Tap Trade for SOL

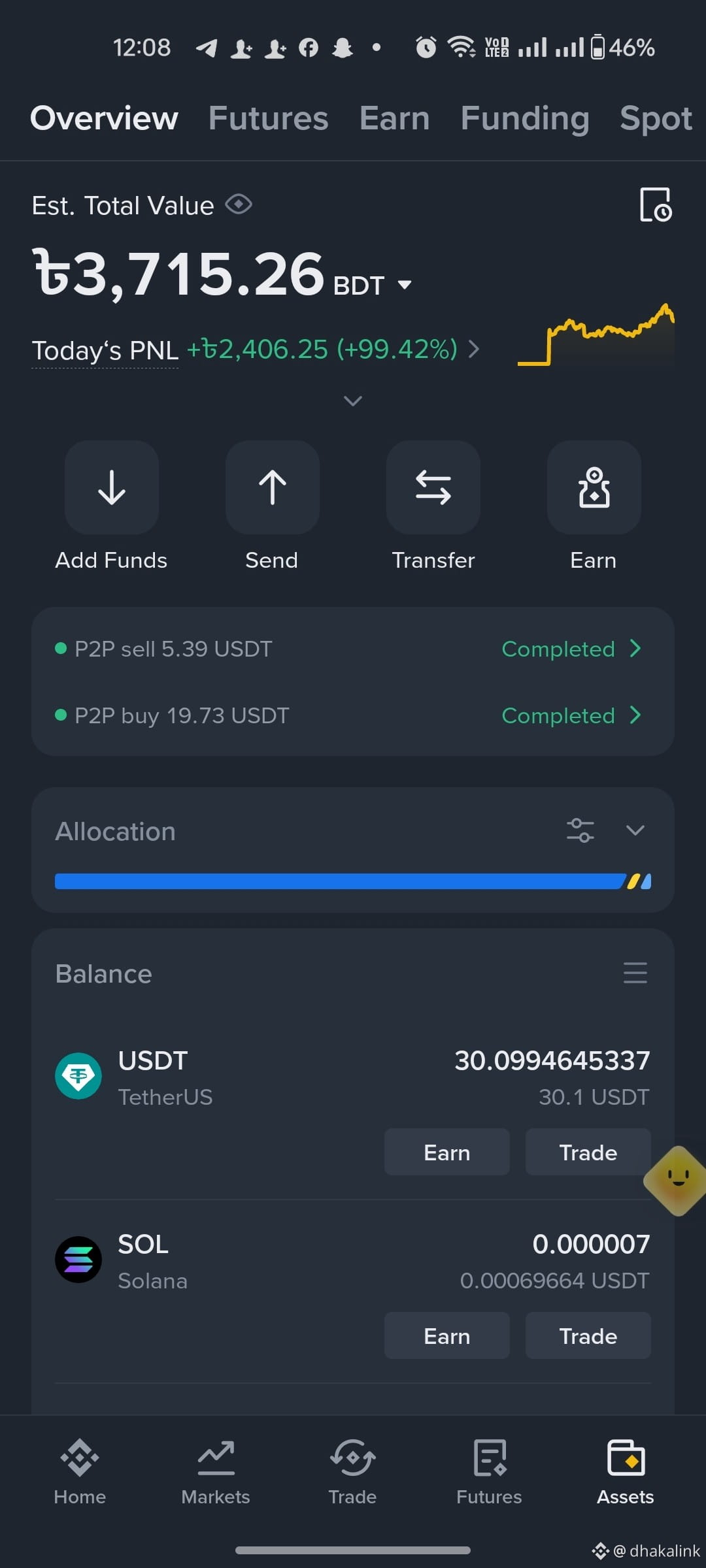tap(588, 1335)
